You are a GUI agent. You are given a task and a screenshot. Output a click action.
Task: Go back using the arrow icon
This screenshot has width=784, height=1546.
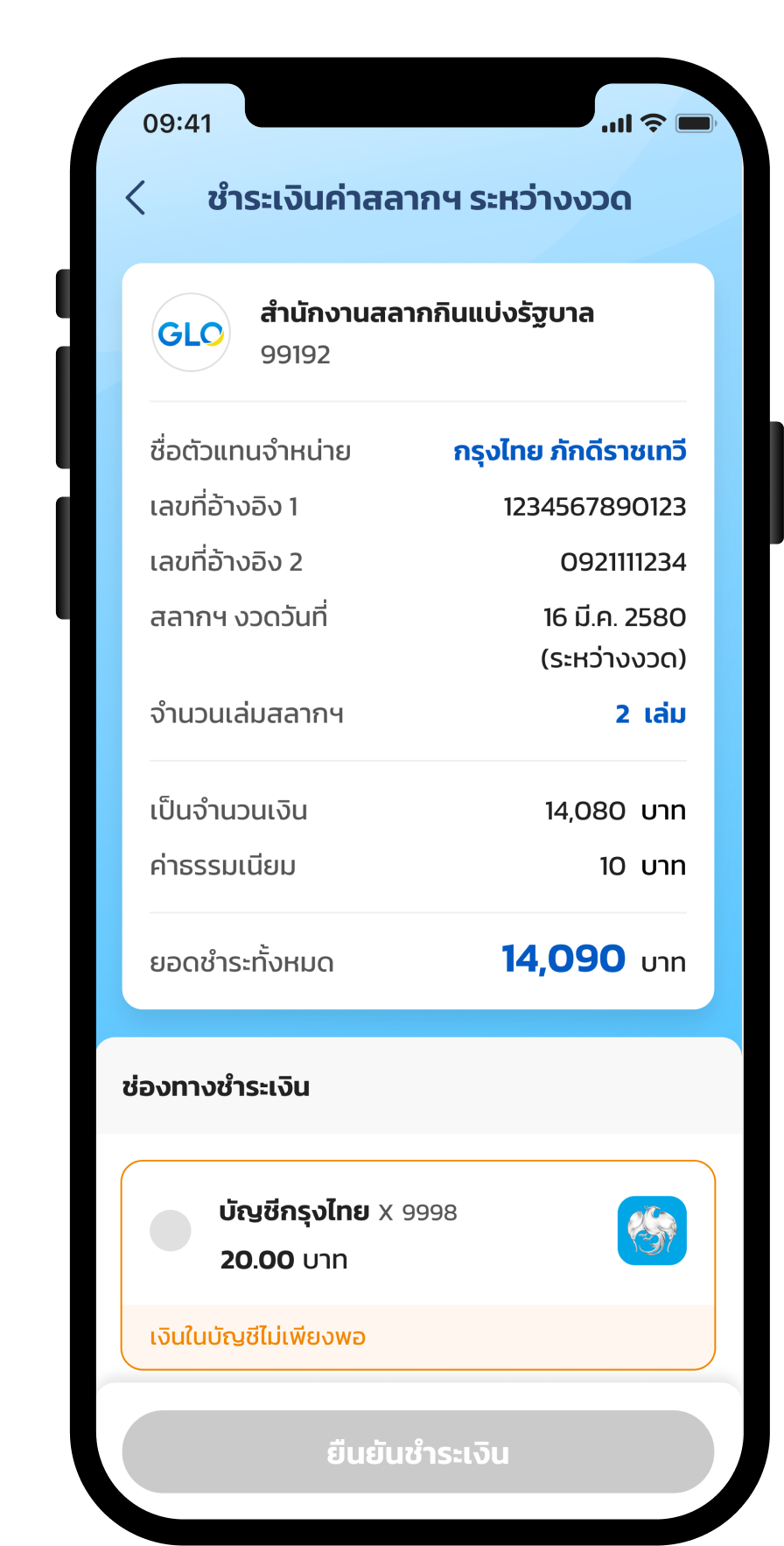pyautogui.click(x=136, y=198)
